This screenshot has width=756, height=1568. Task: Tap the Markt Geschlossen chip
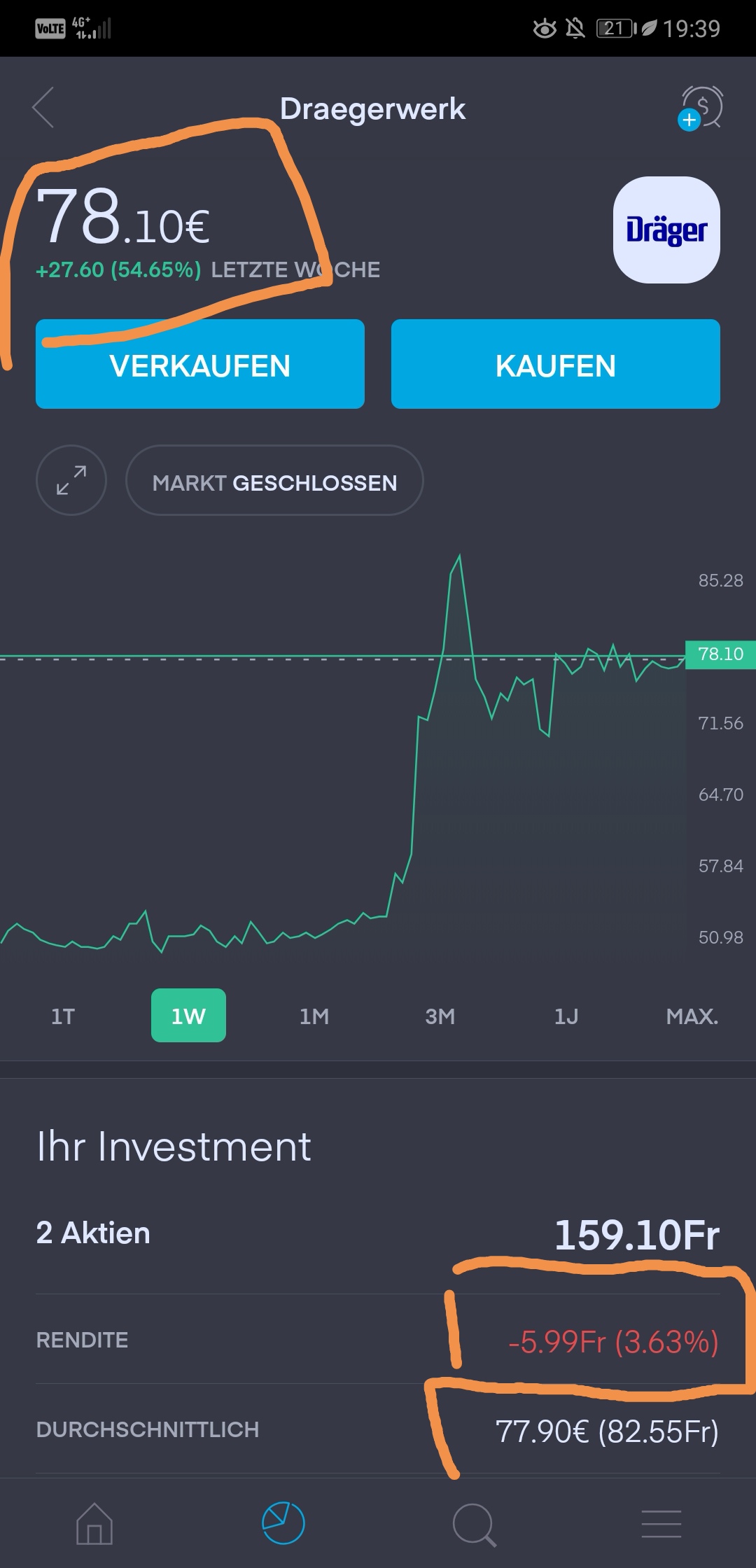coord(274,482)
